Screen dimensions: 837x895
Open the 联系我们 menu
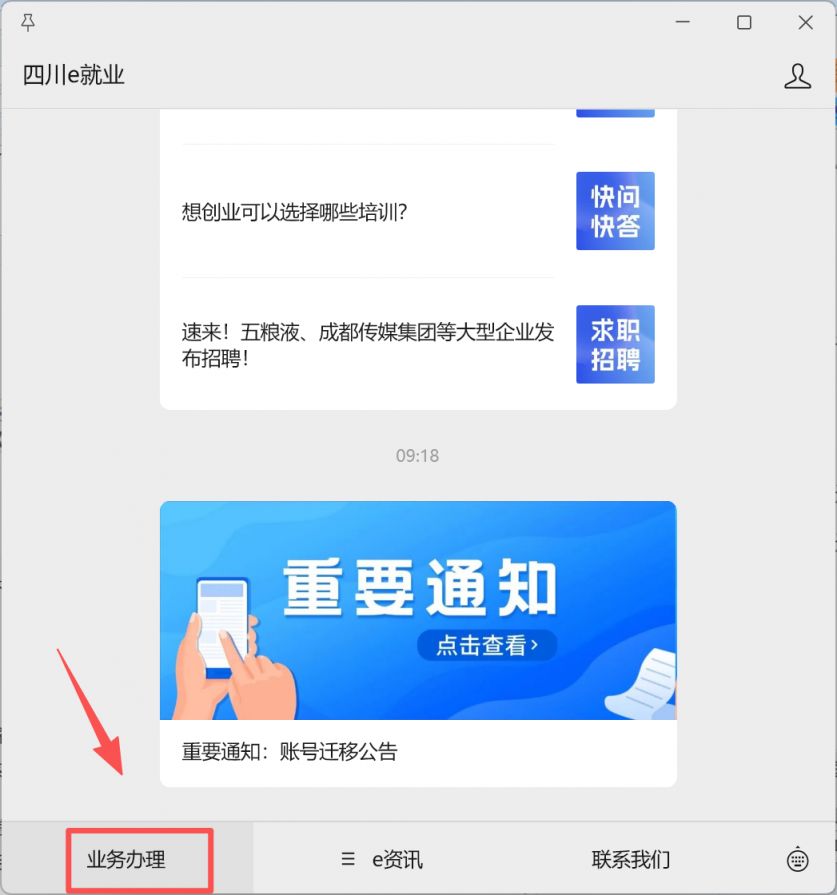pos(631,859)
